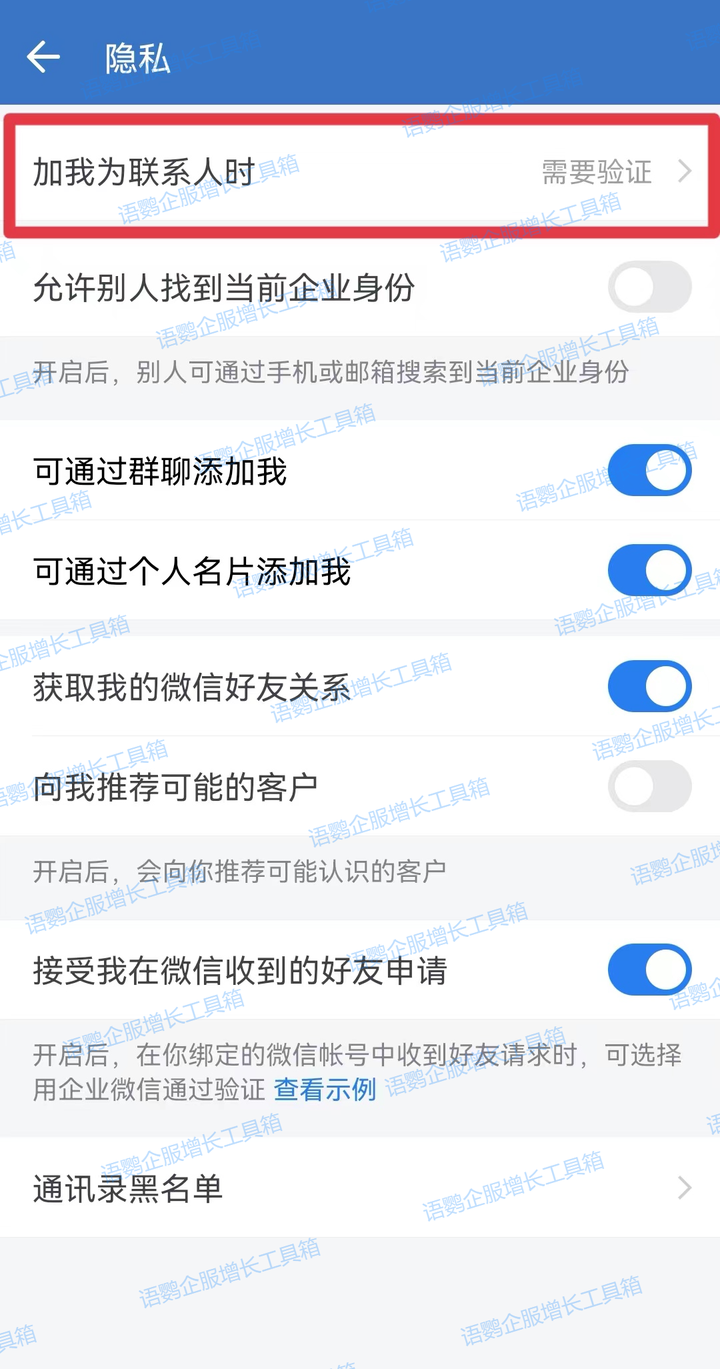Switch off 接受我在微信收到的好友申请

click(x=649, y=970)
